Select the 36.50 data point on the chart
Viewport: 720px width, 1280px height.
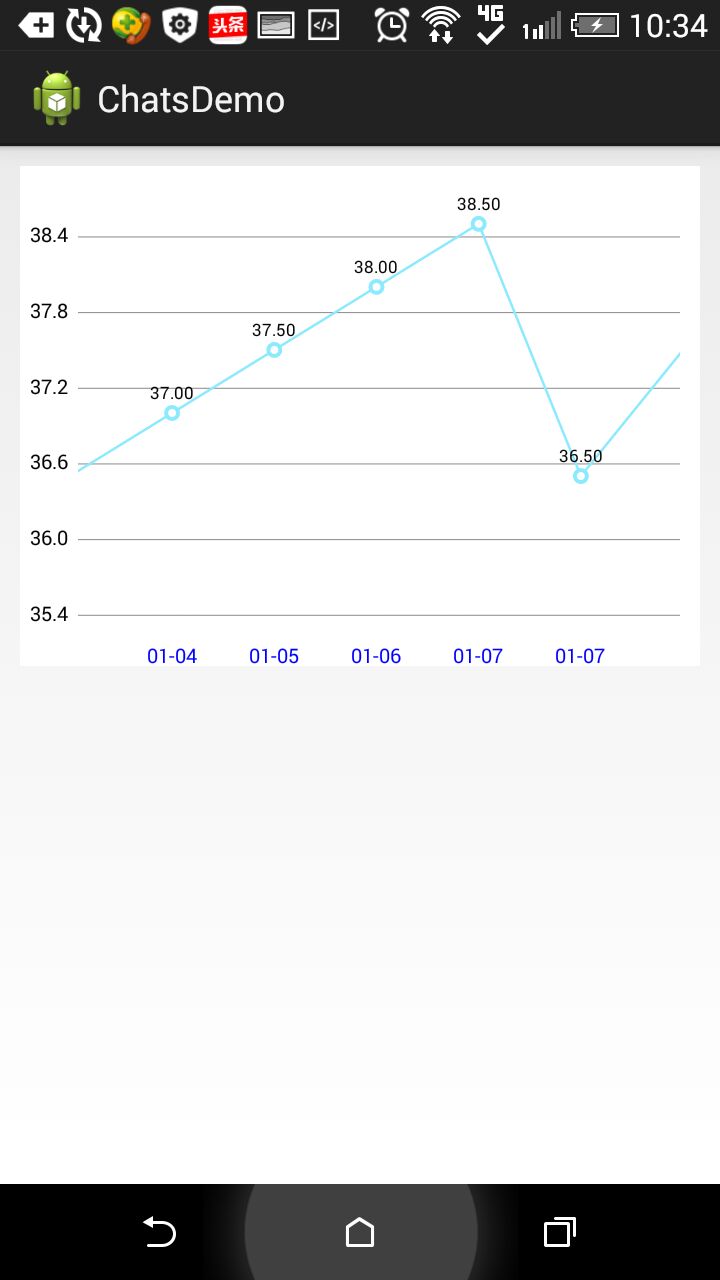coord(581,475)
